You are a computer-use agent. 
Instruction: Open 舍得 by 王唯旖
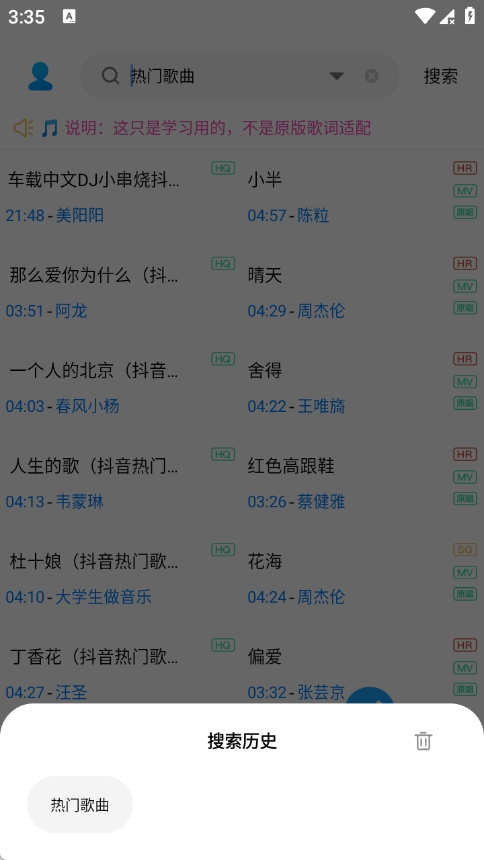[363, 388]
